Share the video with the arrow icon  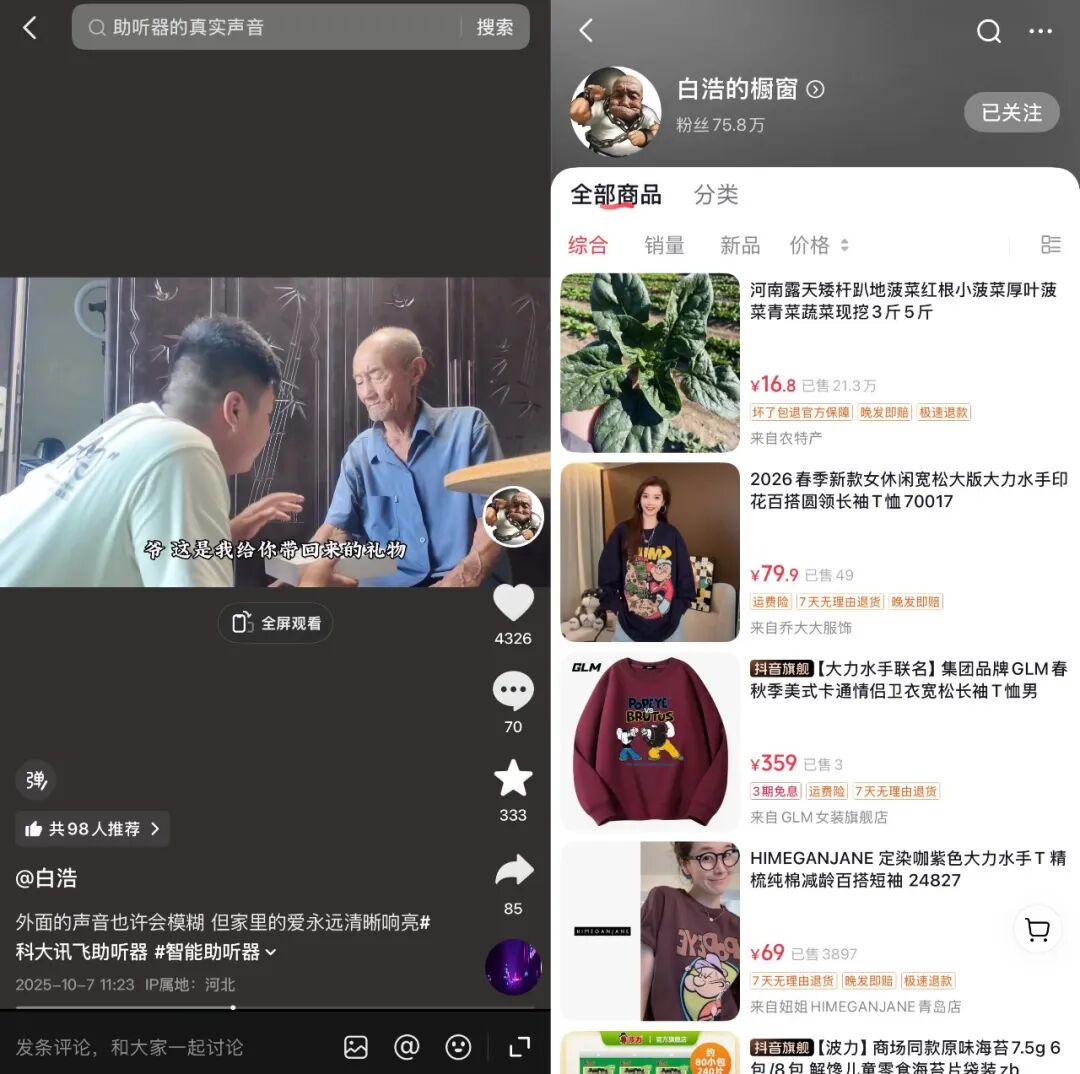(513, 871)
